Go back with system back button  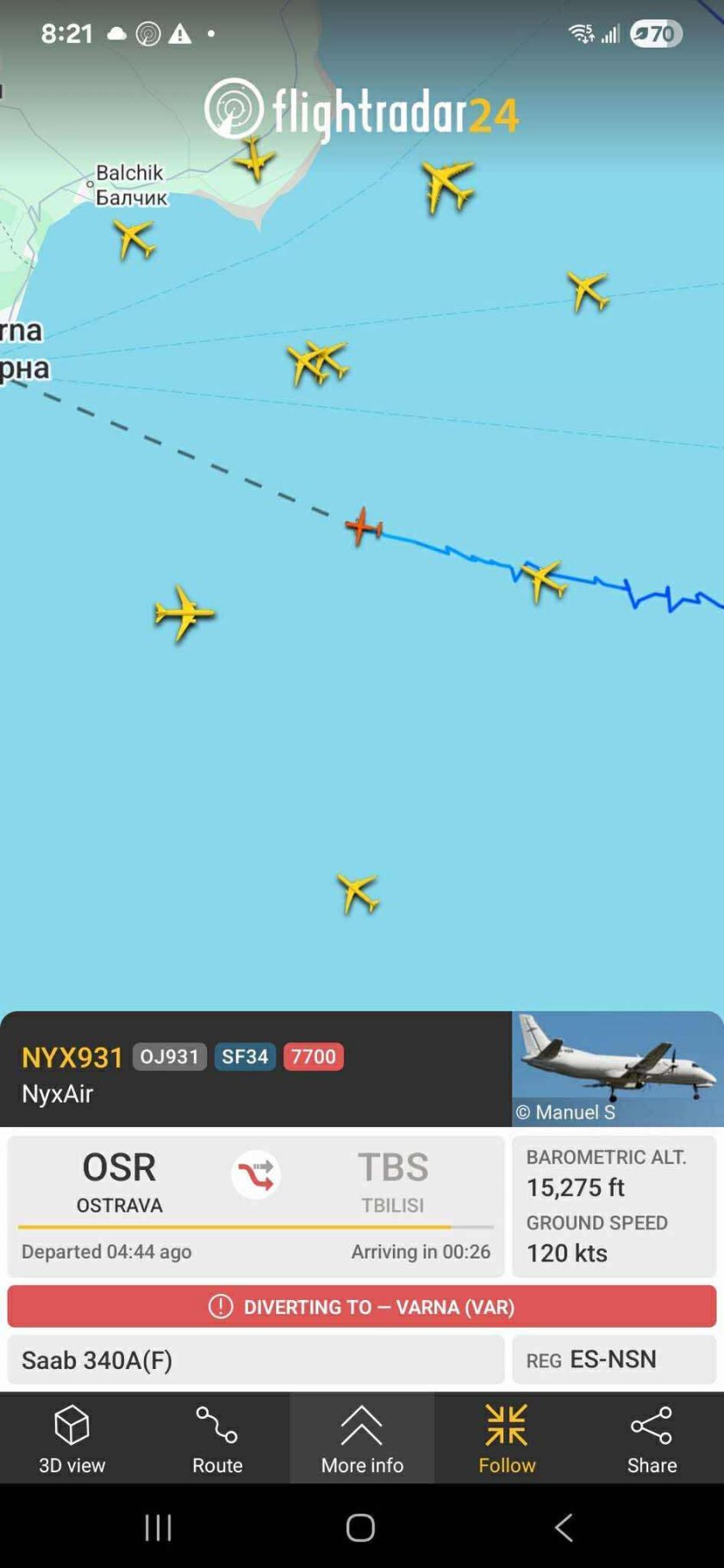point(564,1527)
